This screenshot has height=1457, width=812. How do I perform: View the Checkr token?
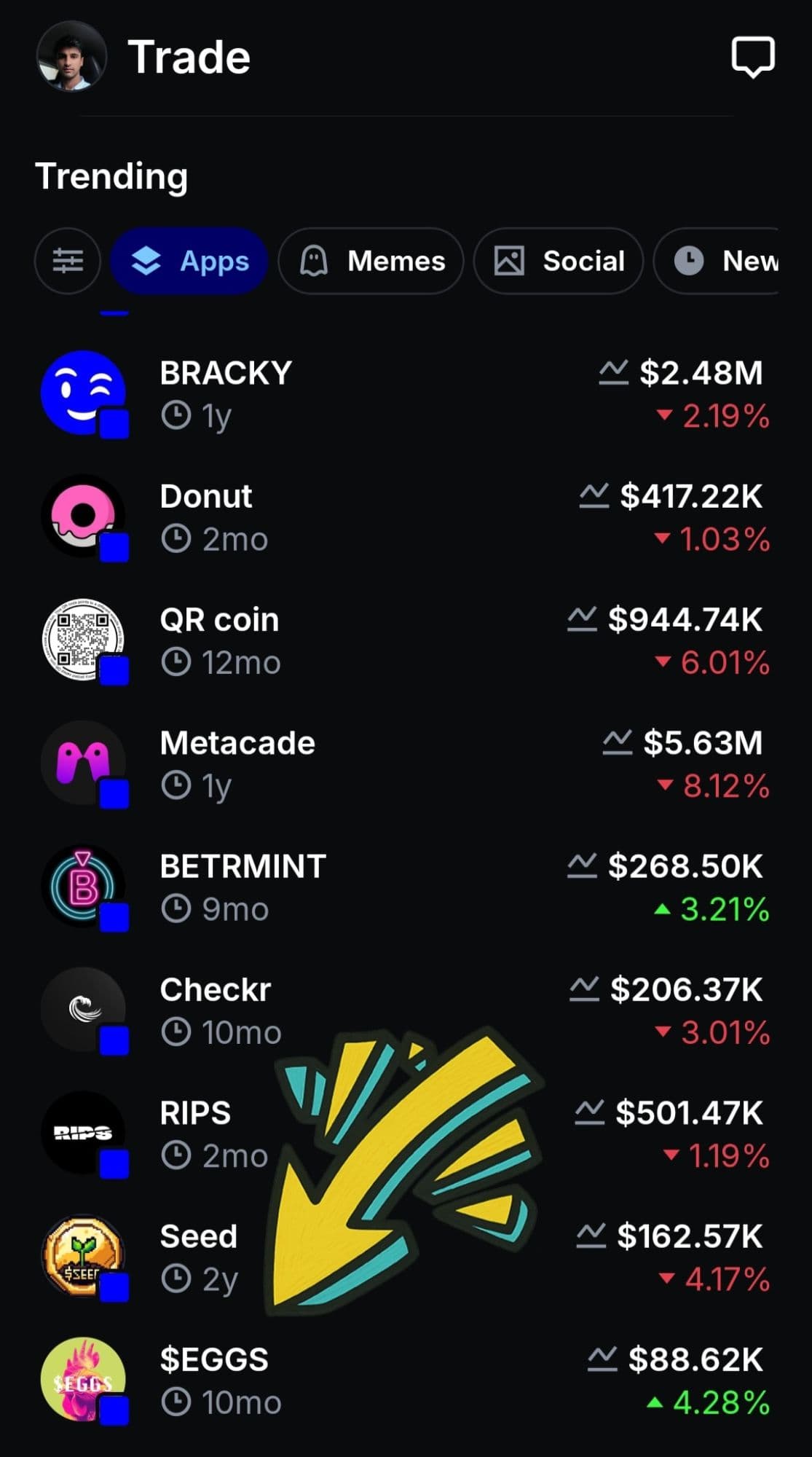pyautogui.click(x=216, y=1010)
